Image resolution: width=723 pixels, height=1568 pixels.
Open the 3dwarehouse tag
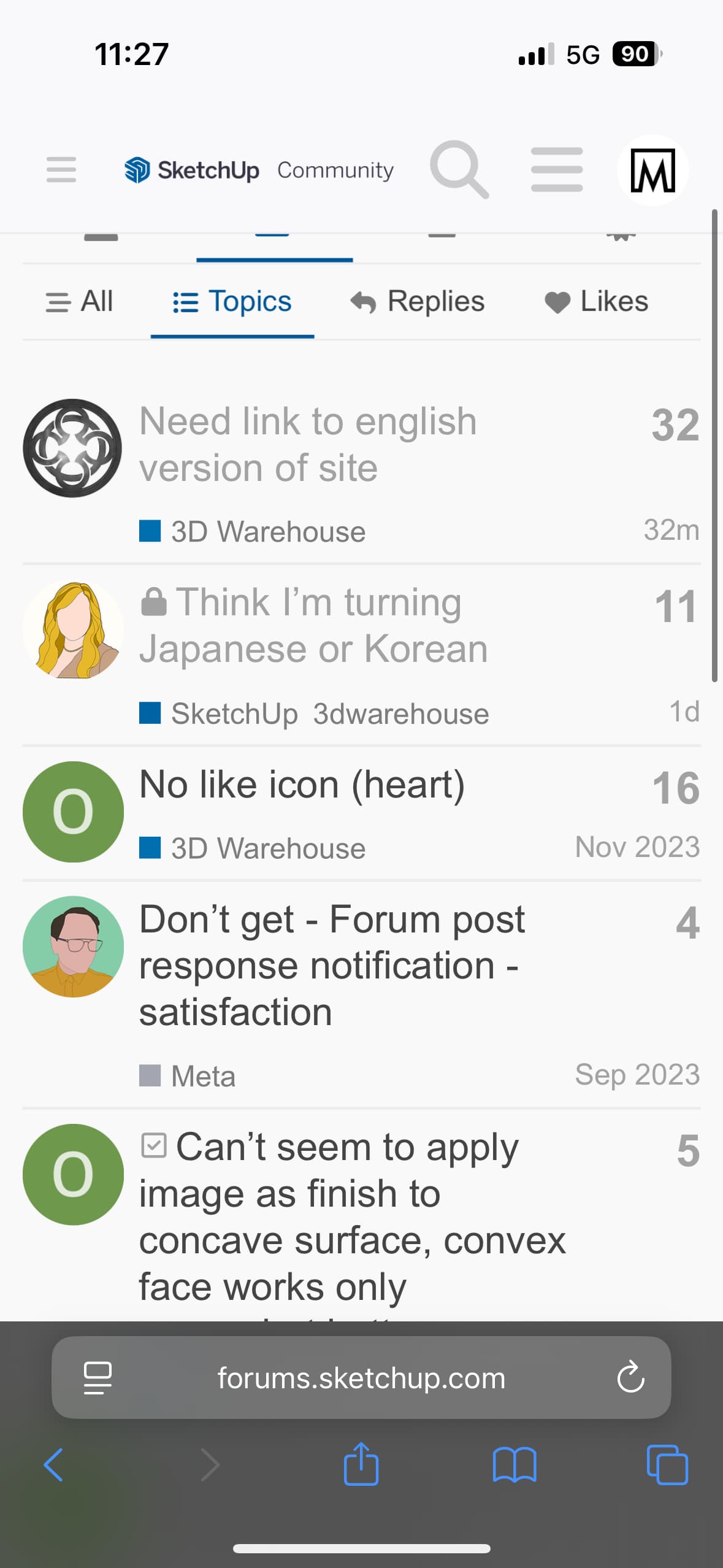(x=401, y=713)
